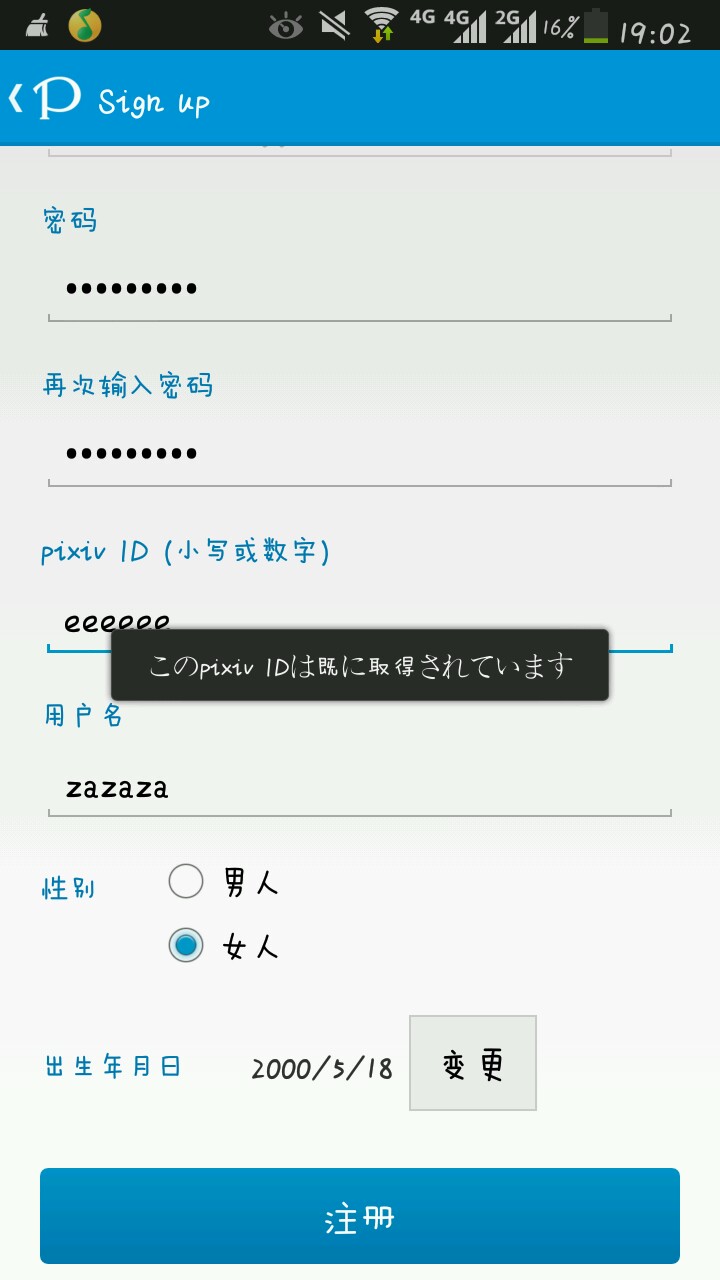Submit the form with 注册 button

359,1216
